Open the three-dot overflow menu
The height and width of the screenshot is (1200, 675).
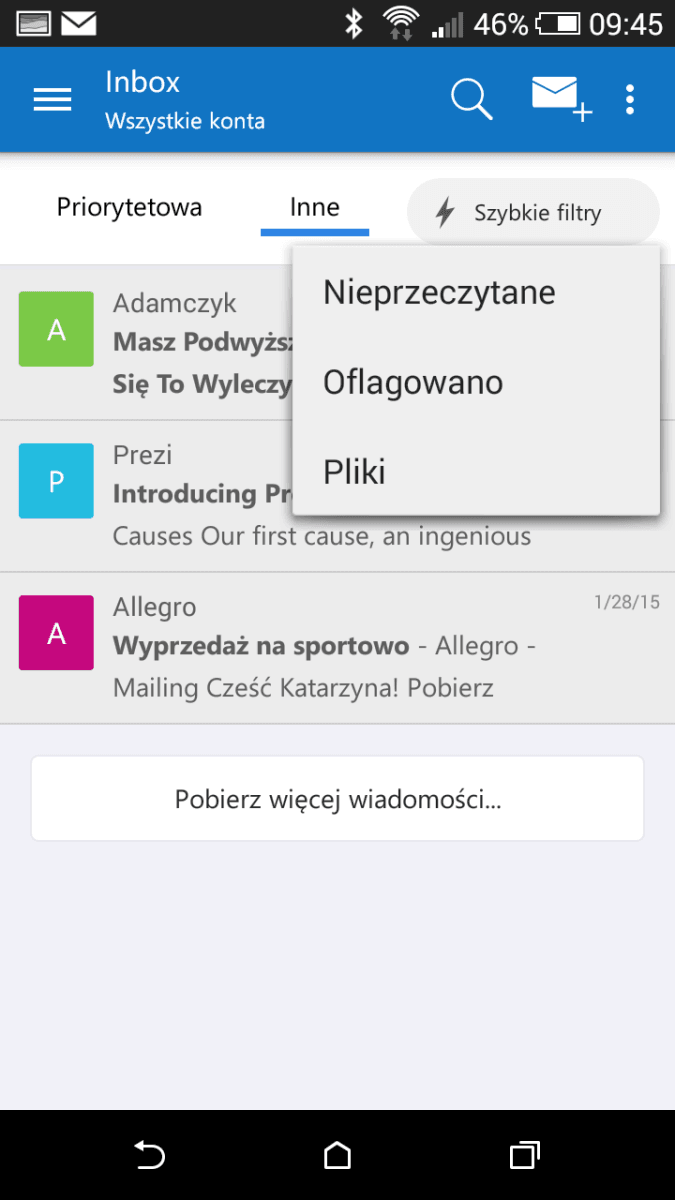tap(630, 99)
